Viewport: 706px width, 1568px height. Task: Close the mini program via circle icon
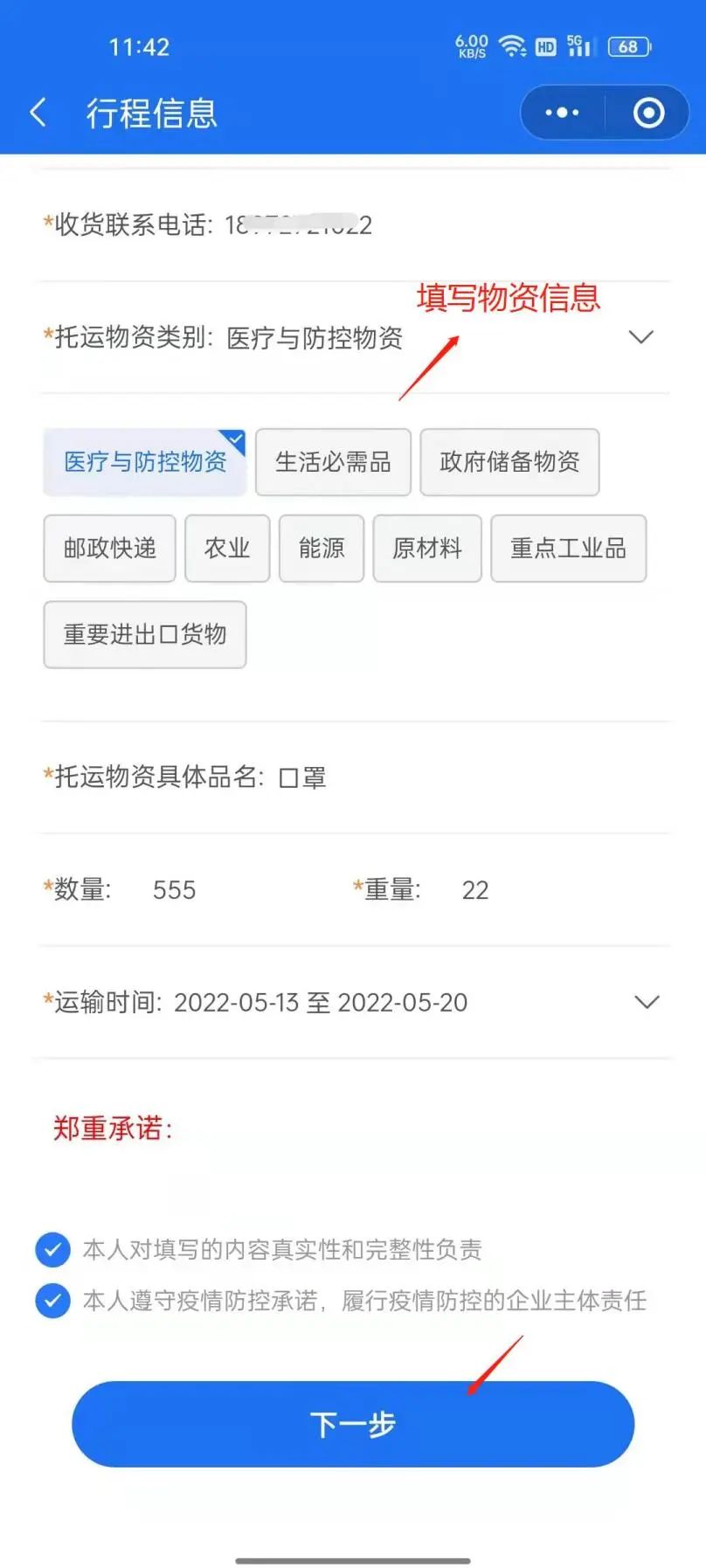tap(648, 113)
